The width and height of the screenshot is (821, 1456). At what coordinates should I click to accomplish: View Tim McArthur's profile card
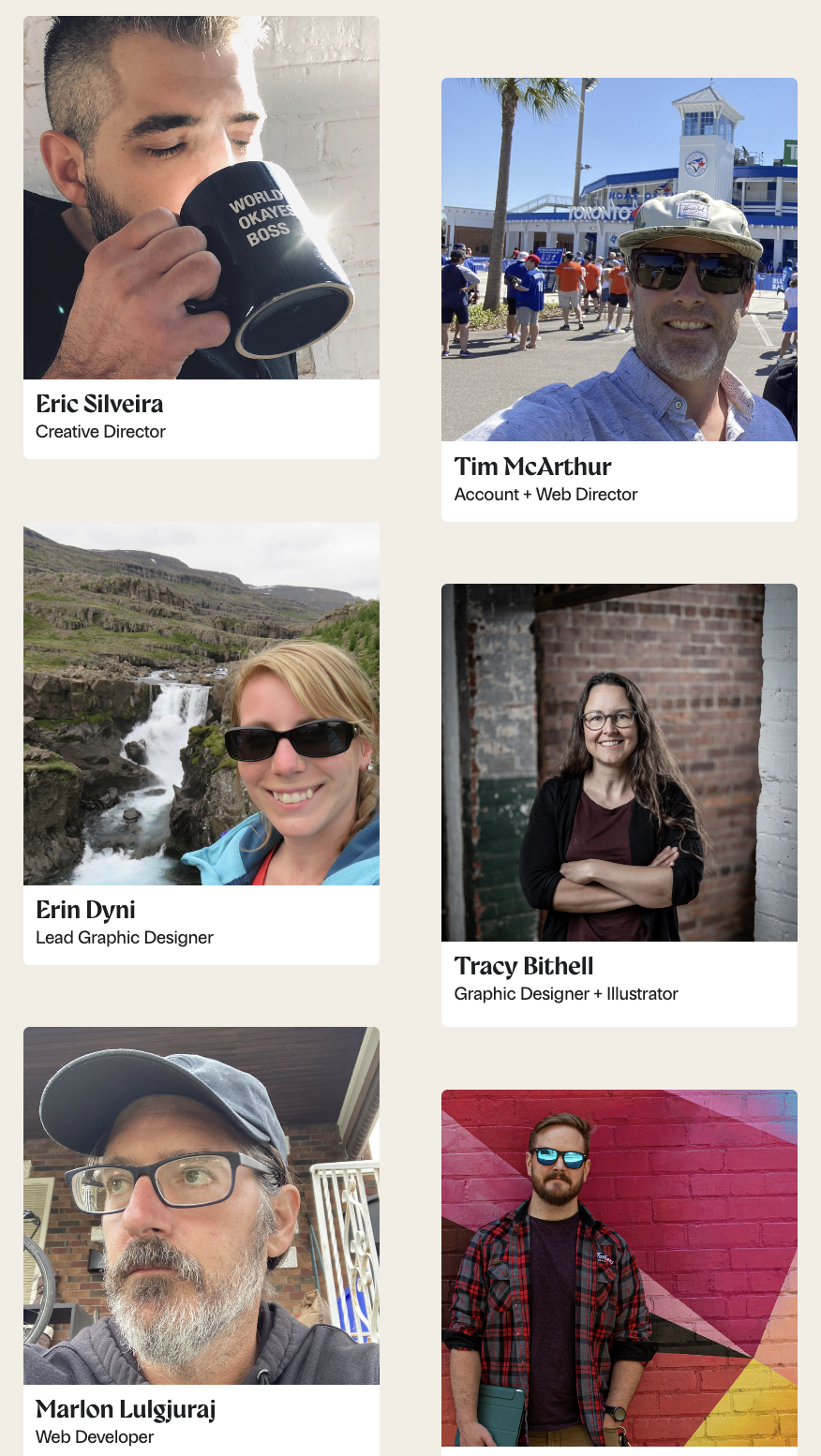(x=619, y=299)
